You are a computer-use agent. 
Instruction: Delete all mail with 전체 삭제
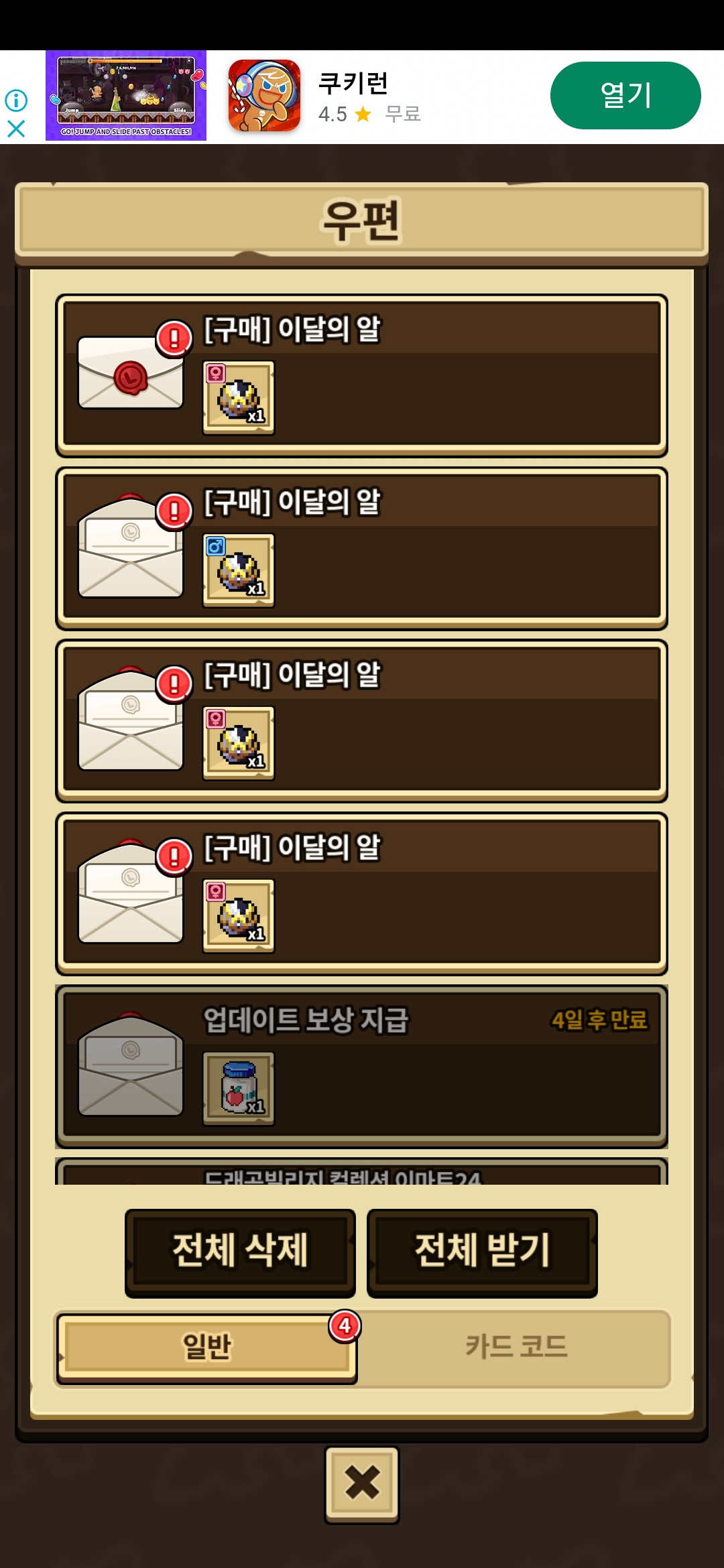pyautogui.click(x=240, y=1252)
